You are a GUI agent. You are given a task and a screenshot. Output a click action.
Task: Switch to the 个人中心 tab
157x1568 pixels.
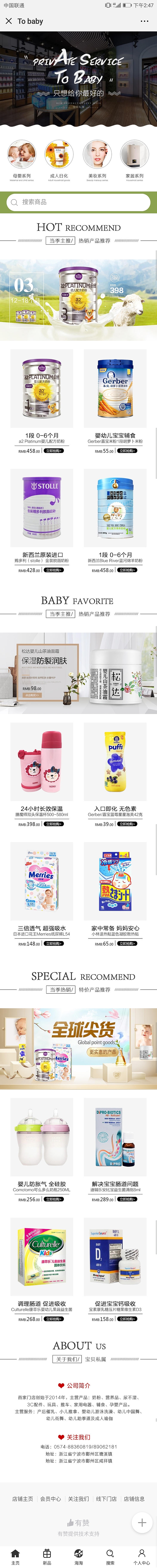[141, 1556]
